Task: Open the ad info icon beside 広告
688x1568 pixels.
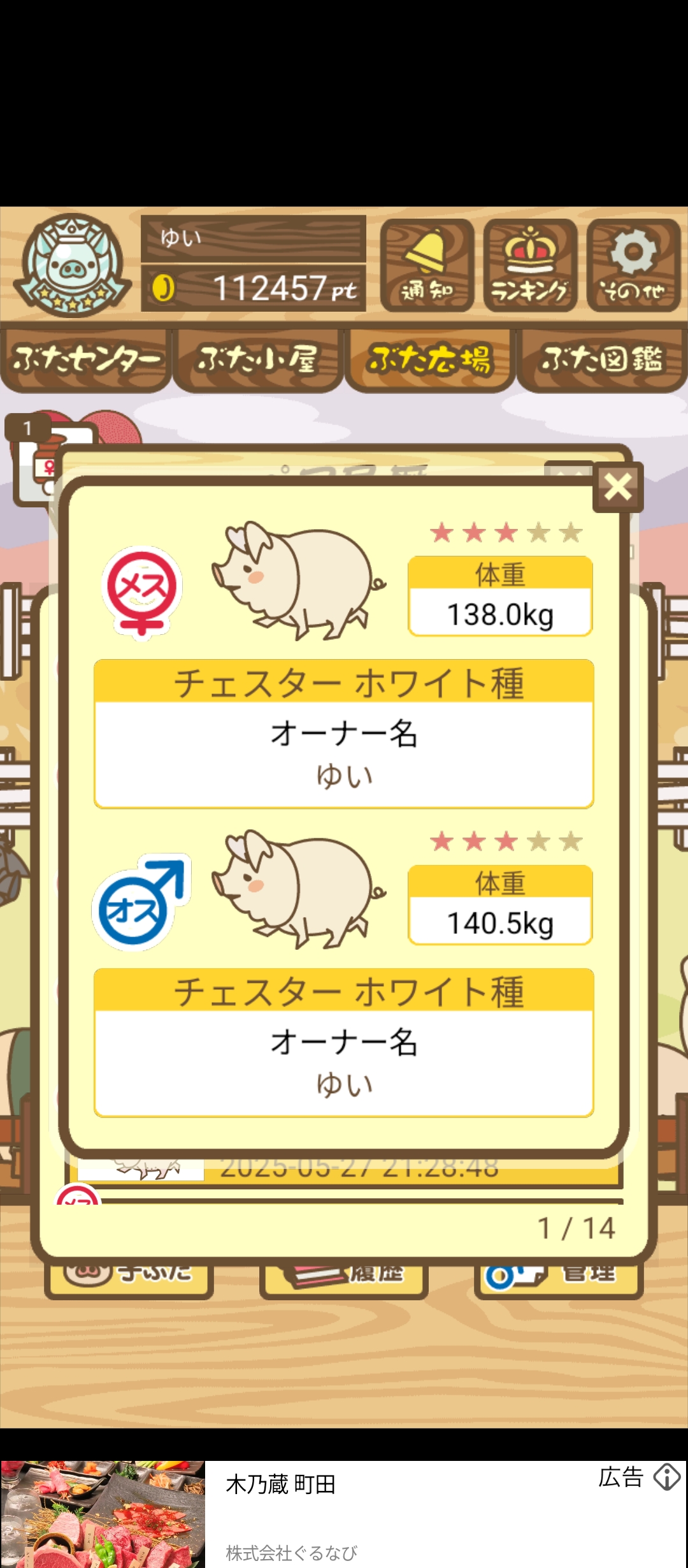Action: (x=667, y=1477)
